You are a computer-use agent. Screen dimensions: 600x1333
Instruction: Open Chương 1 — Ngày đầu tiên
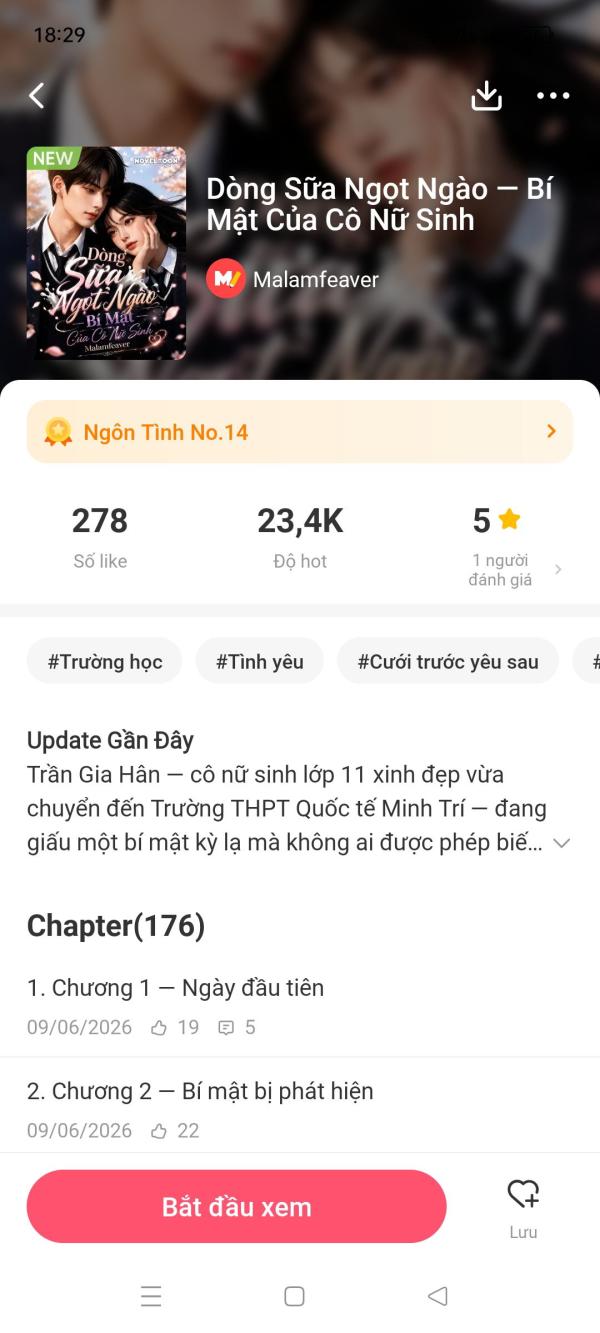click(300, 1005)
